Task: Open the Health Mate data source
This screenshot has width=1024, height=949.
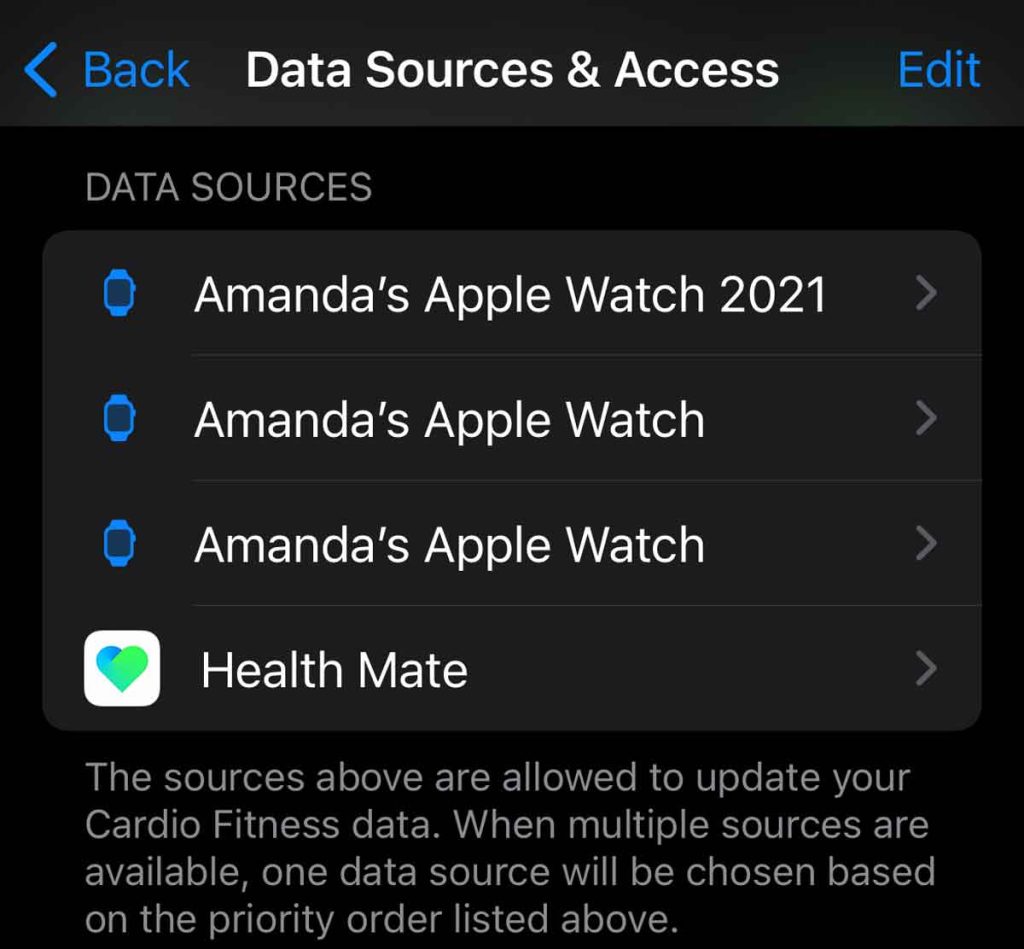Action: pyautogui.click(x=510, y=669)
